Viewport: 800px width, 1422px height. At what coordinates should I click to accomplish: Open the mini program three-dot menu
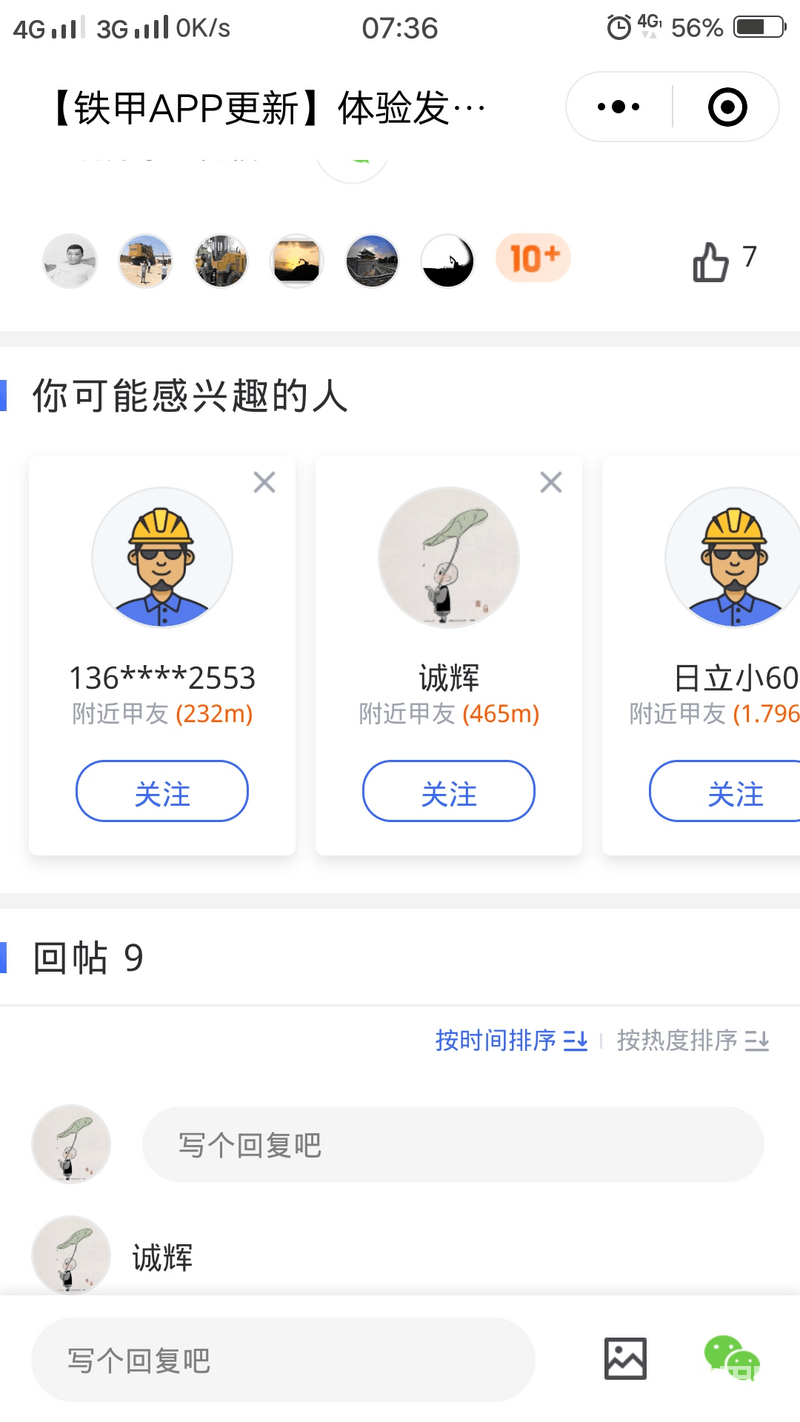pos(618,107)
